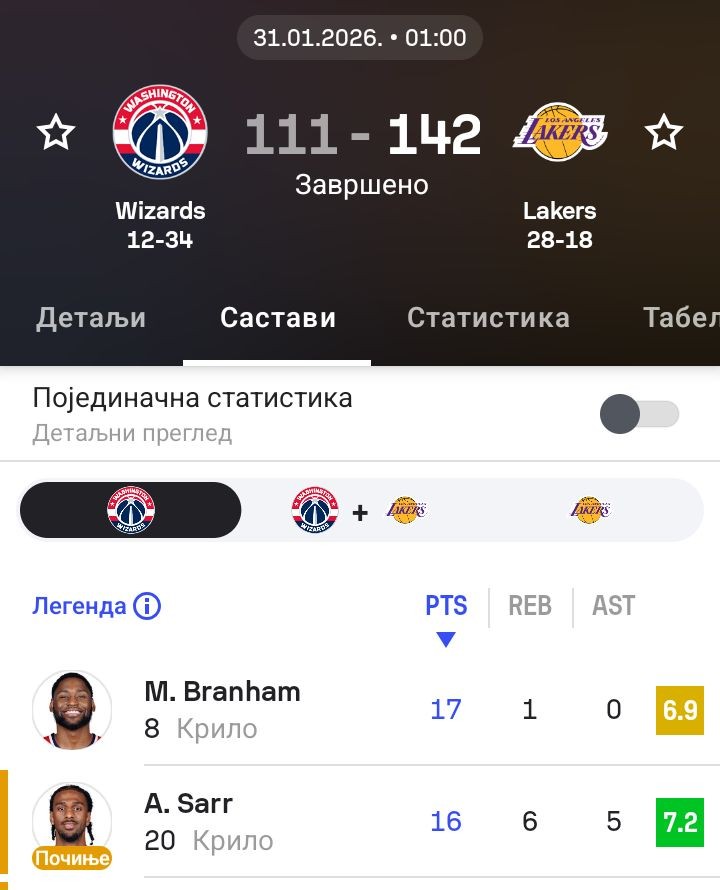
Task: Sort players by AST
Action: [x=613, y=606]
